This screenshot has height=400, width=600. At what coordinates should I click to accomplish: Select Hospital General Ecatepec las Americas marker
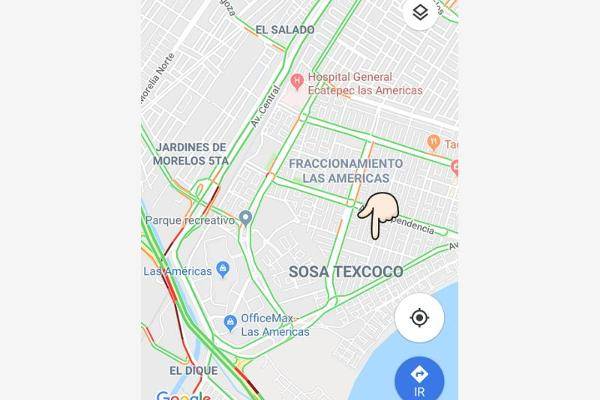(x=297, y=81)
